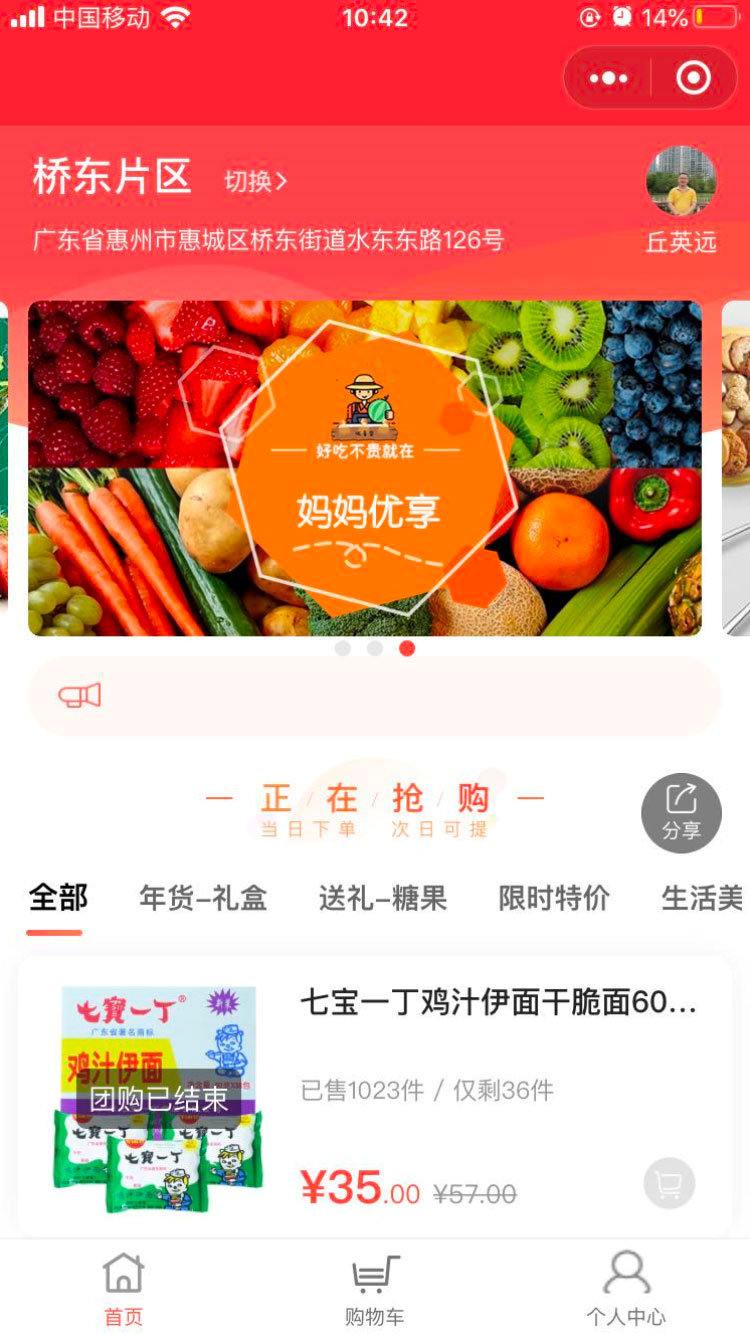
Task: Tap 切换 to switch the area
Action: [255, 181]
